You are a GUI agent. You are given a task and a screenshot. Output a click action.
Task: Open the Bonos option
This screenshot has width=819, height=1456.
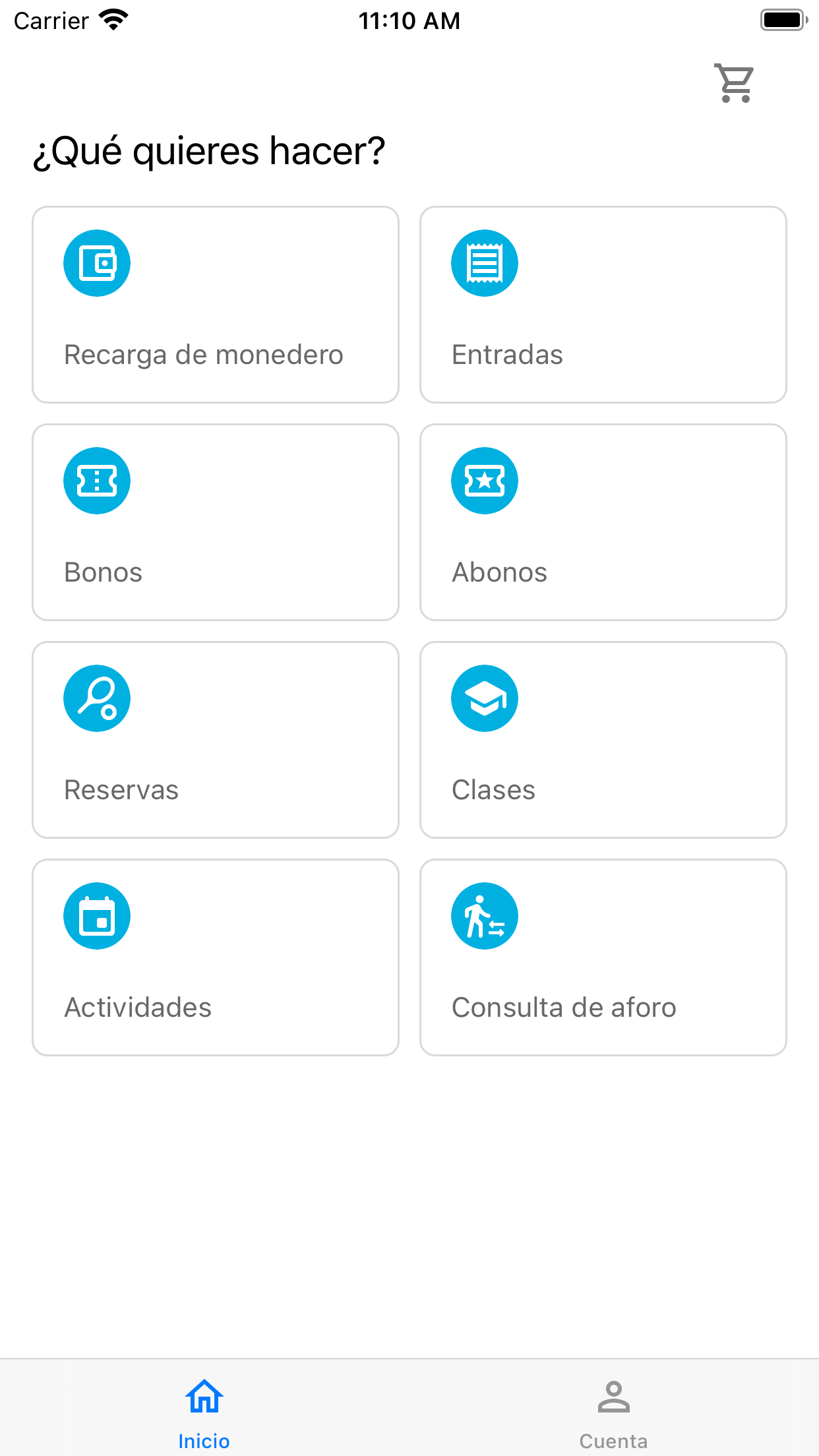[x=216, y=522]
